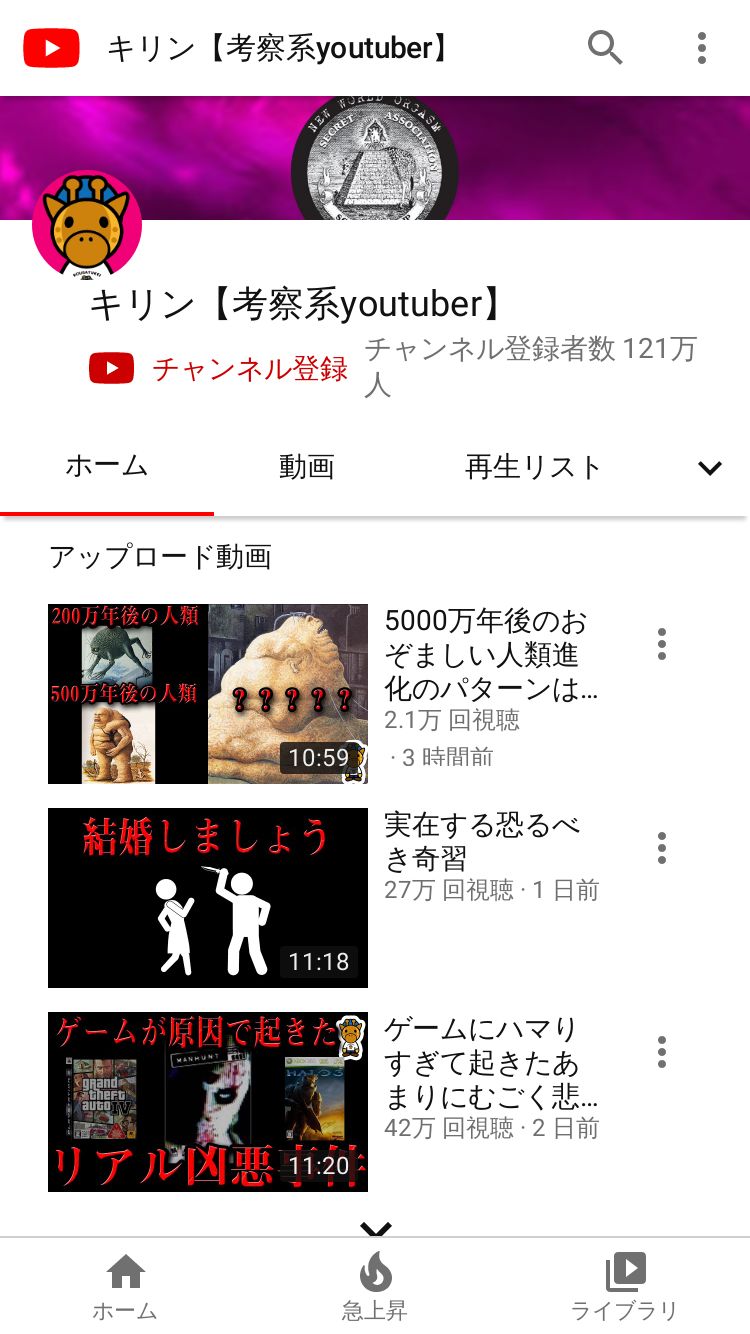Switch to the 動画 tab

pyautogui.click(x=306, y=467)
